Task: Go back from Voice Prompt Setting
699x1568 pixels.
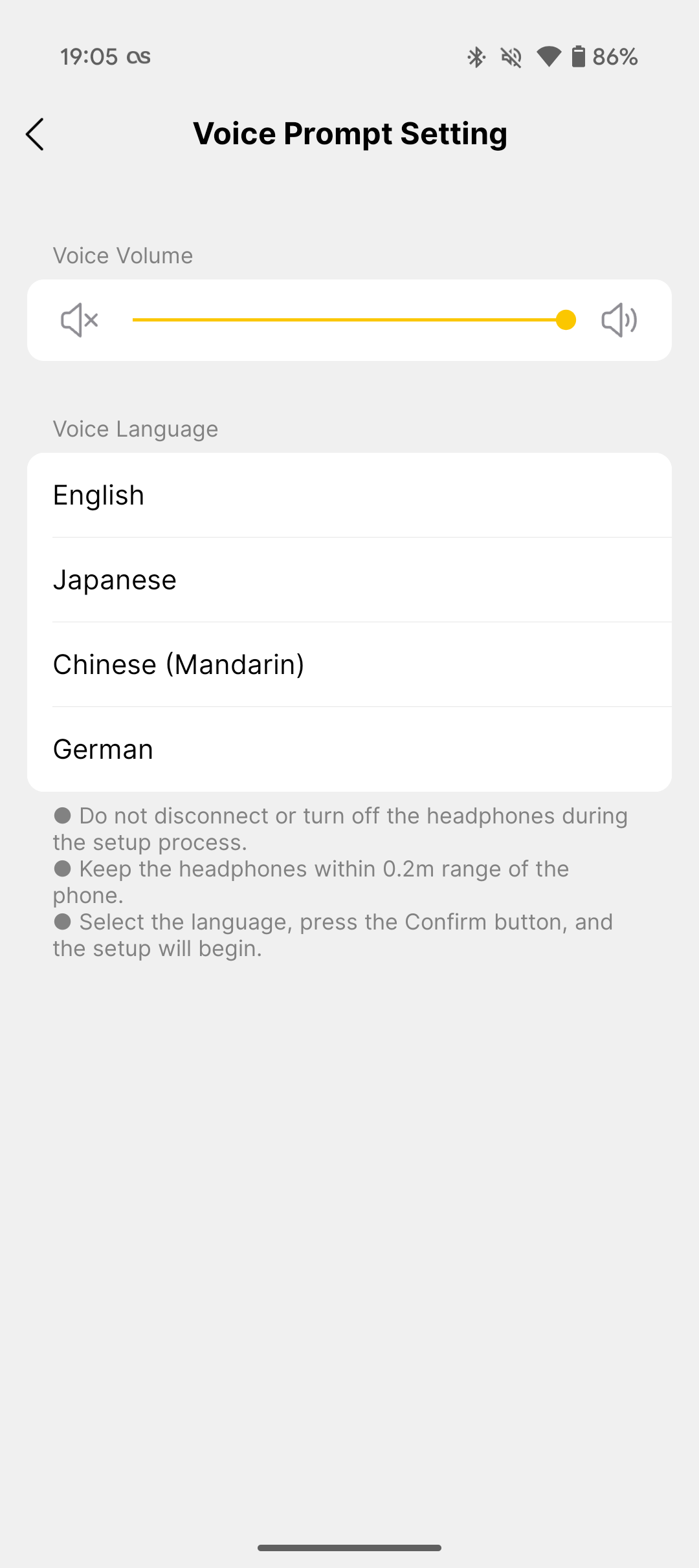Action: tap(35, 134)
